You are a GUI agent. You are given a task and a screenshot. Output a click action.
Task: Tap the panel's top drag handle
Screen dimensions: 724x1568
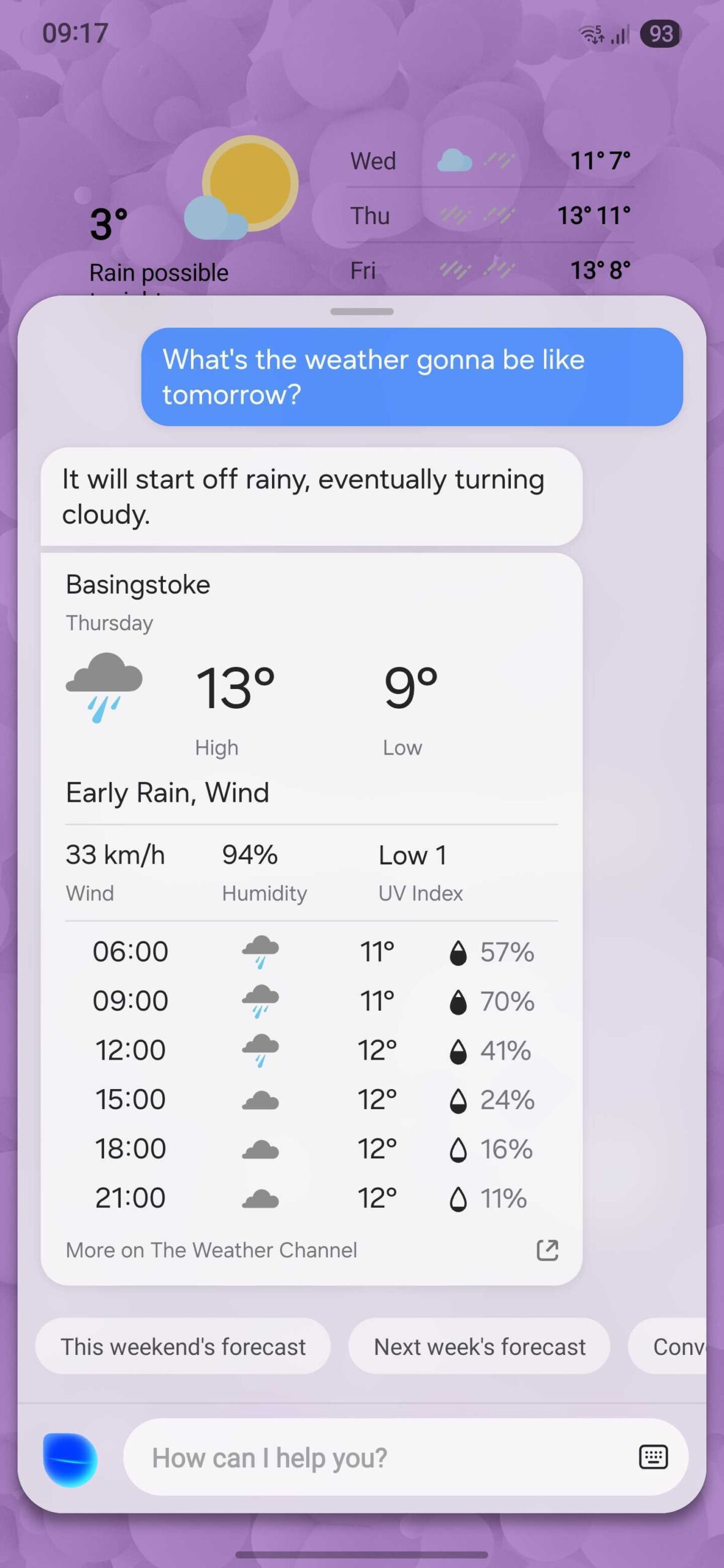pyautogui.click(x=361, y=312)
